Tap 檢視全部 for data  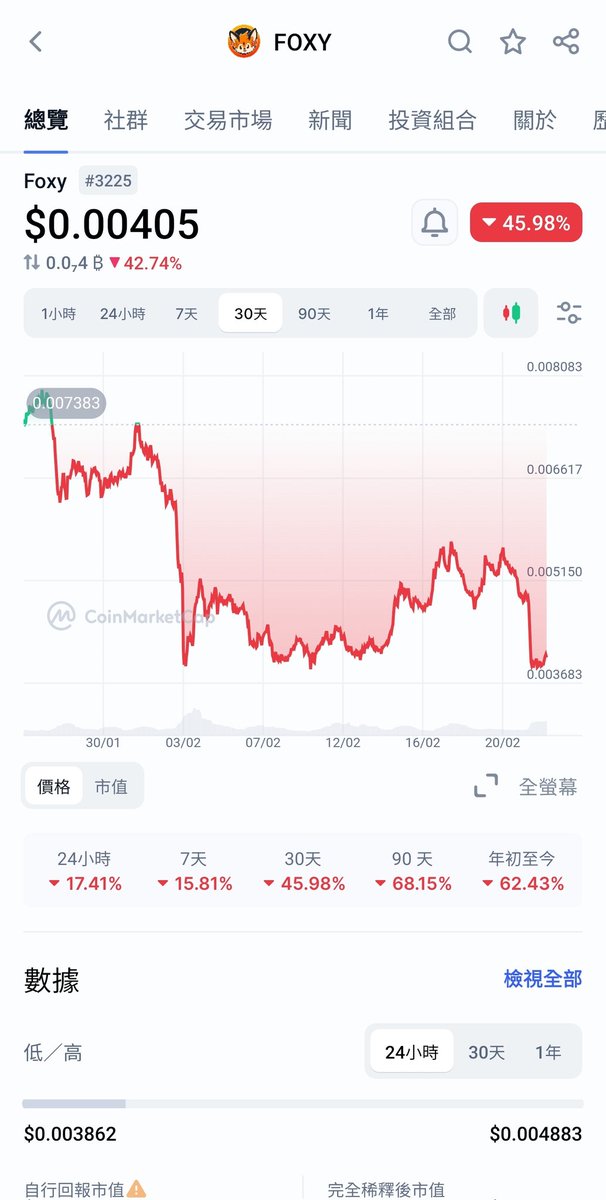click(x=543, y=979)
